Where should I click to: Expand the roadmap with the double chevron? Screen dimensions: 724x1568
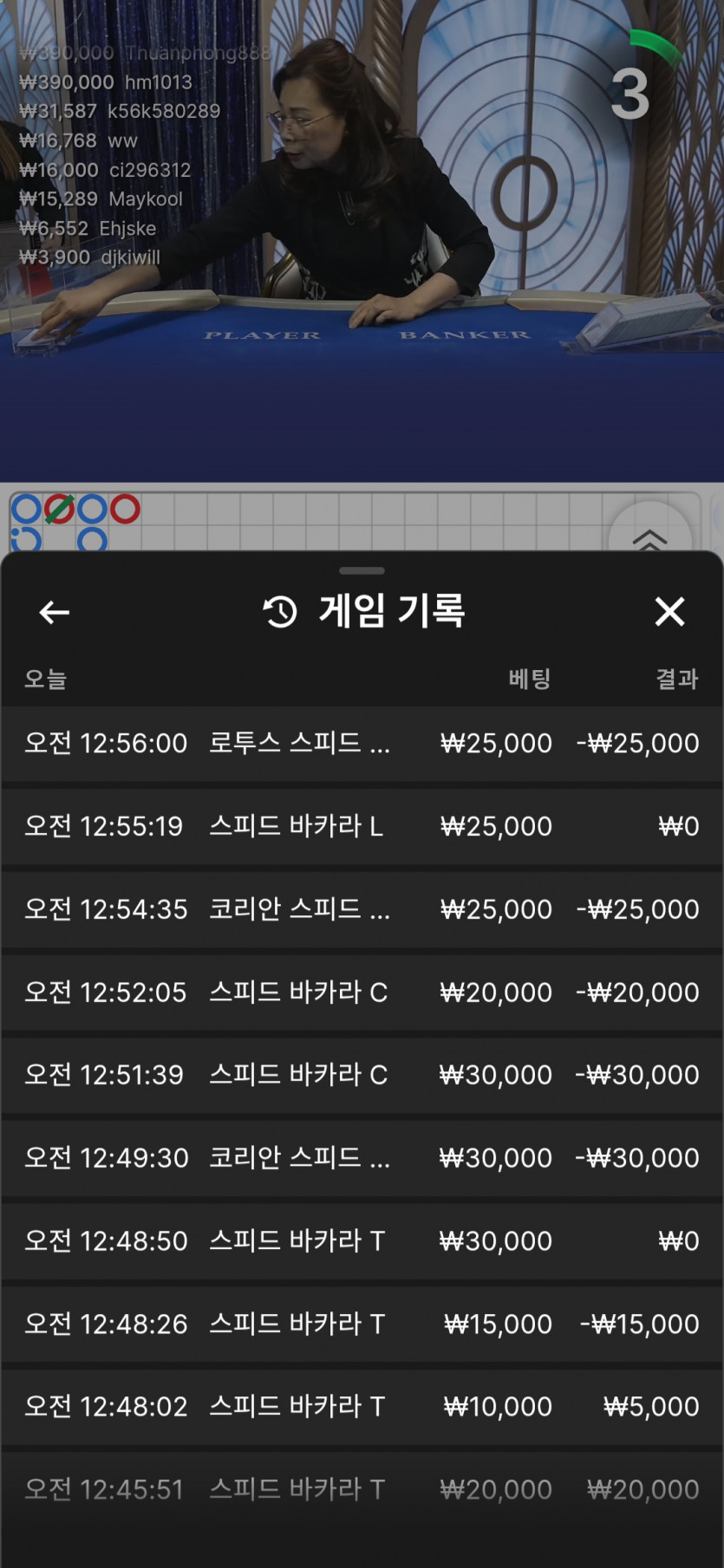pyautogui.click(x=649, y=537)
